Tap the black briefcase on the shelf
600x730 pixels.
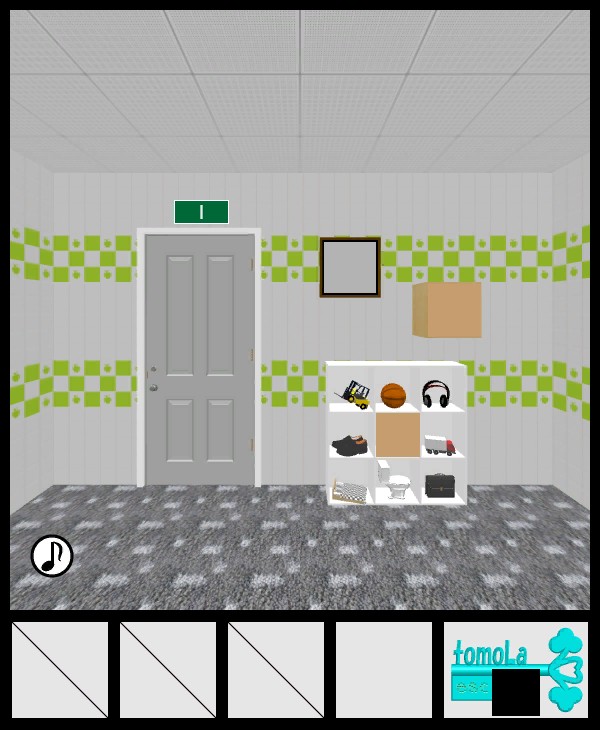(440, 486)
